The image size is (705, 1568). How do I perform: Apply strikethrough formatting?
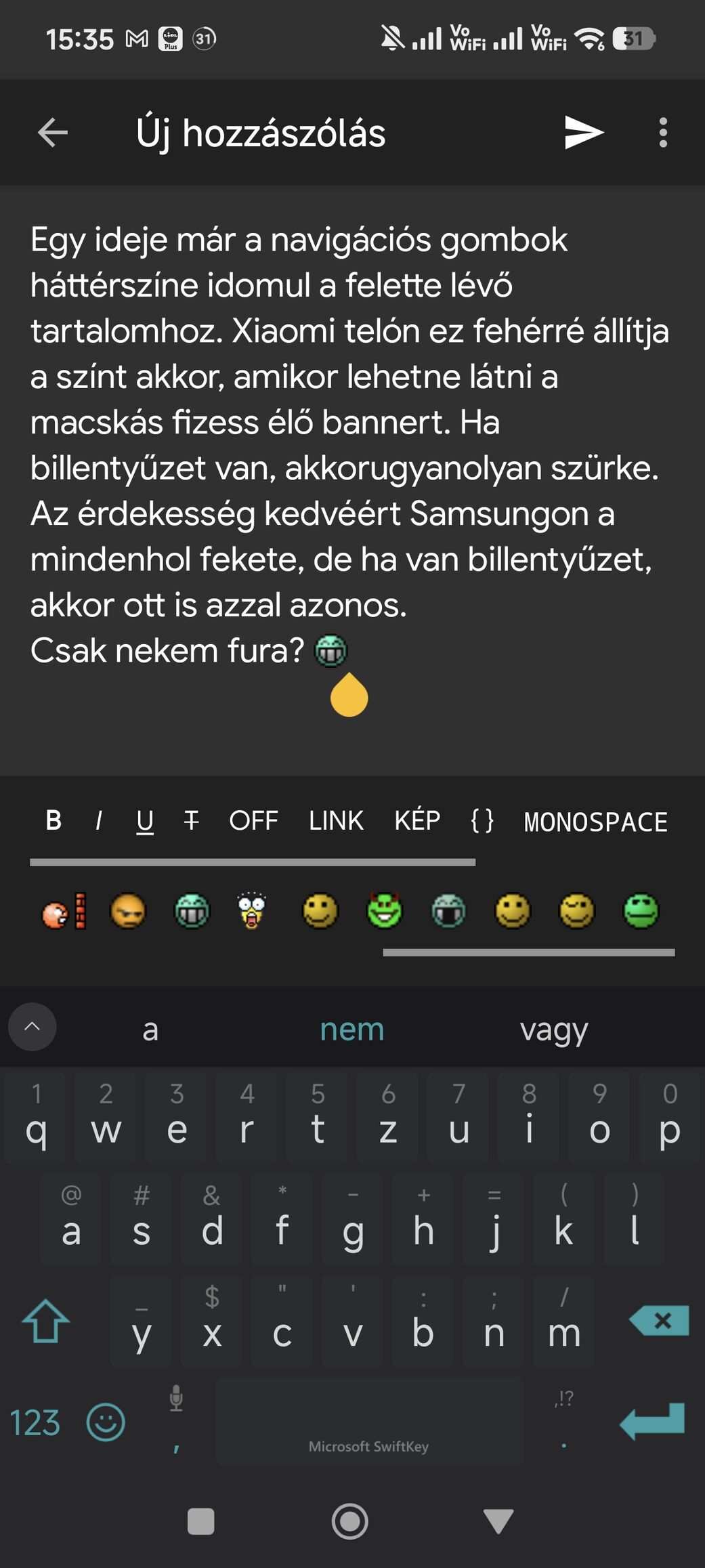(192, 820)
